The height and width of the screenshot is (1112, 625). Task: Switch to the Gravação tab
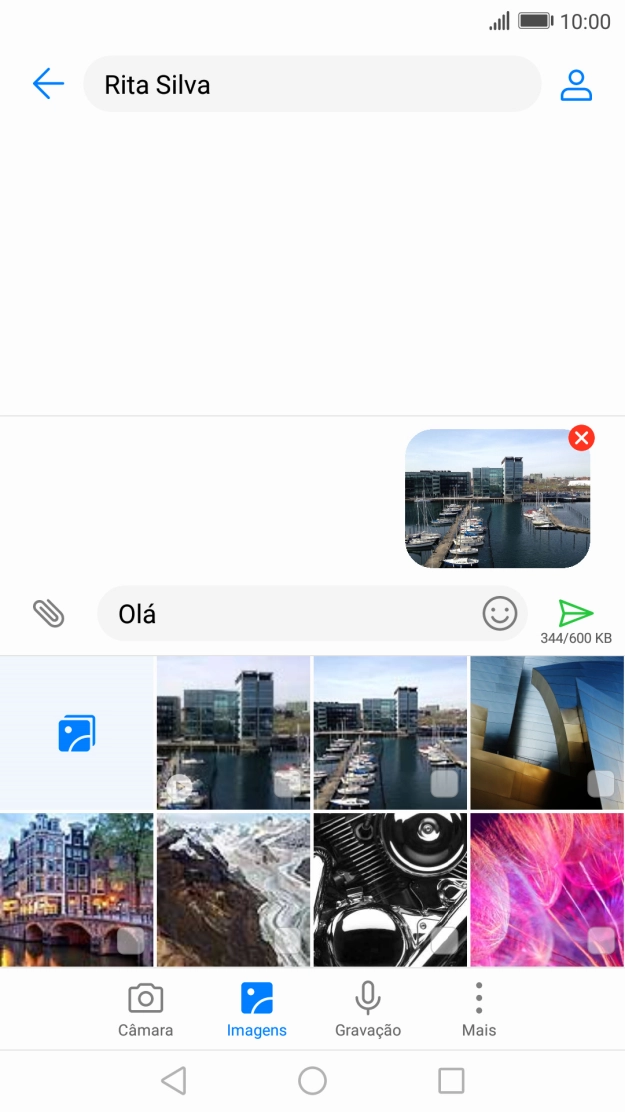(x=368, y=1008)
